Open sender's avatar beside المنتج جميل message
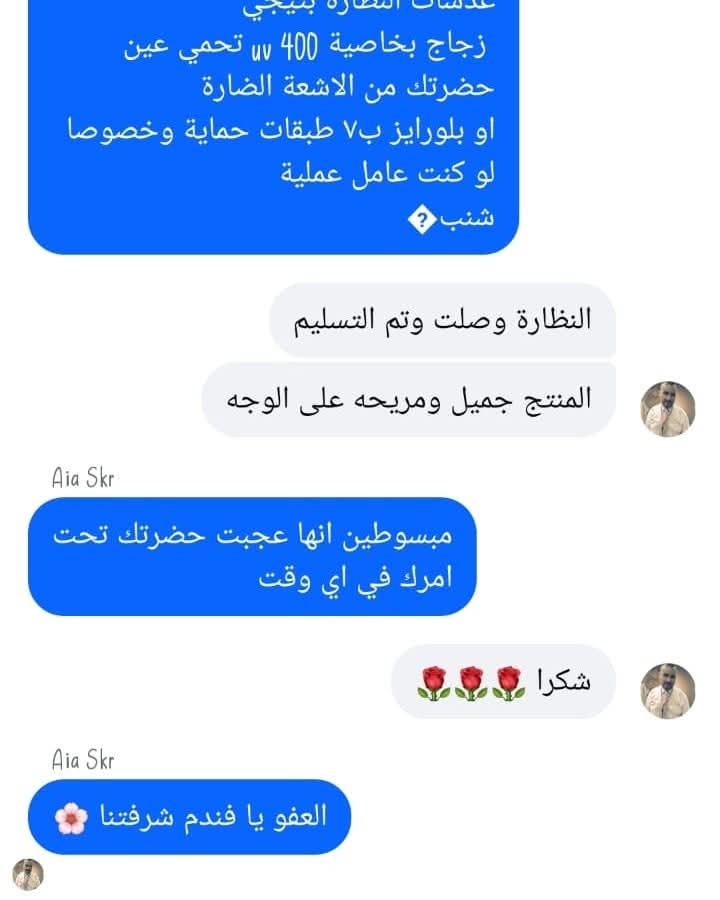Image resolution: width=720 pixels, height=900 pixels. pyautogui.click(x=667, y=408)
